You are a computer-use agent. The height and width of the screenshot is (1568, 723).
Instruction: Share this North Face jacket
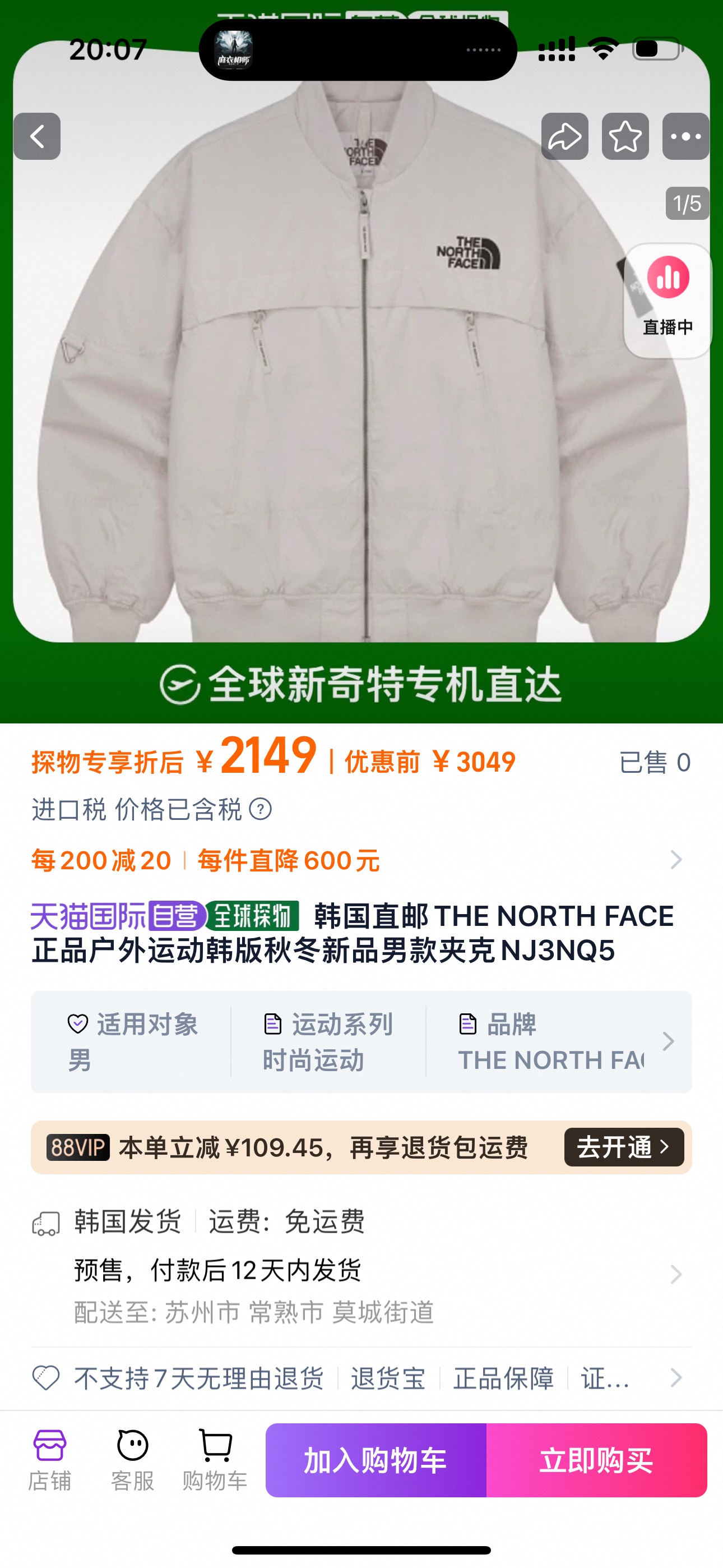565,136
